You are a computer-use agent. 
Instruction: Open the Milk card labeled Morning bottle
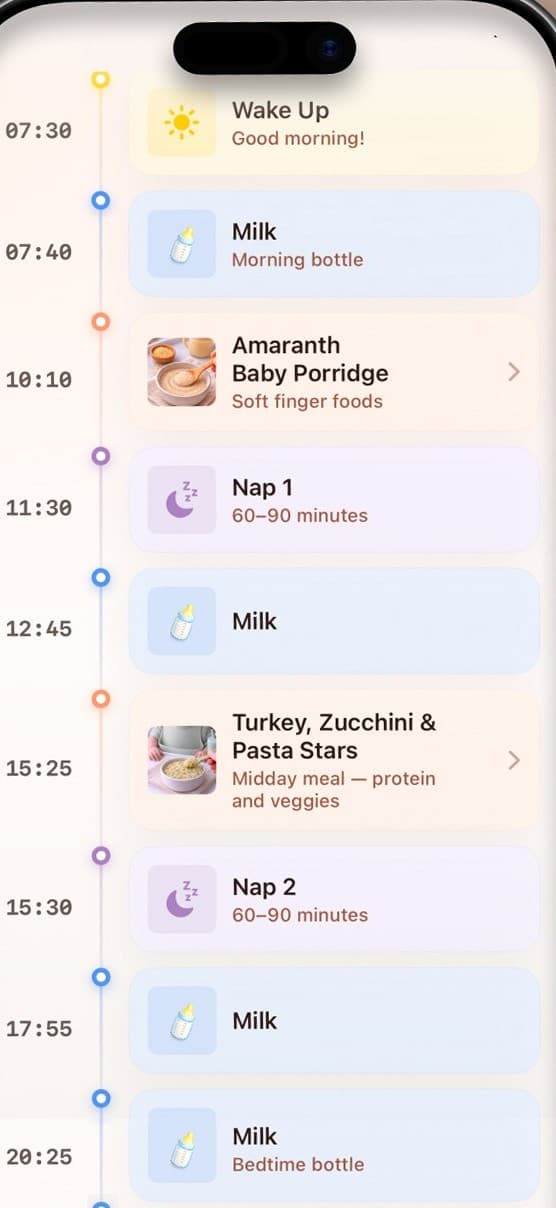point(334,244)
